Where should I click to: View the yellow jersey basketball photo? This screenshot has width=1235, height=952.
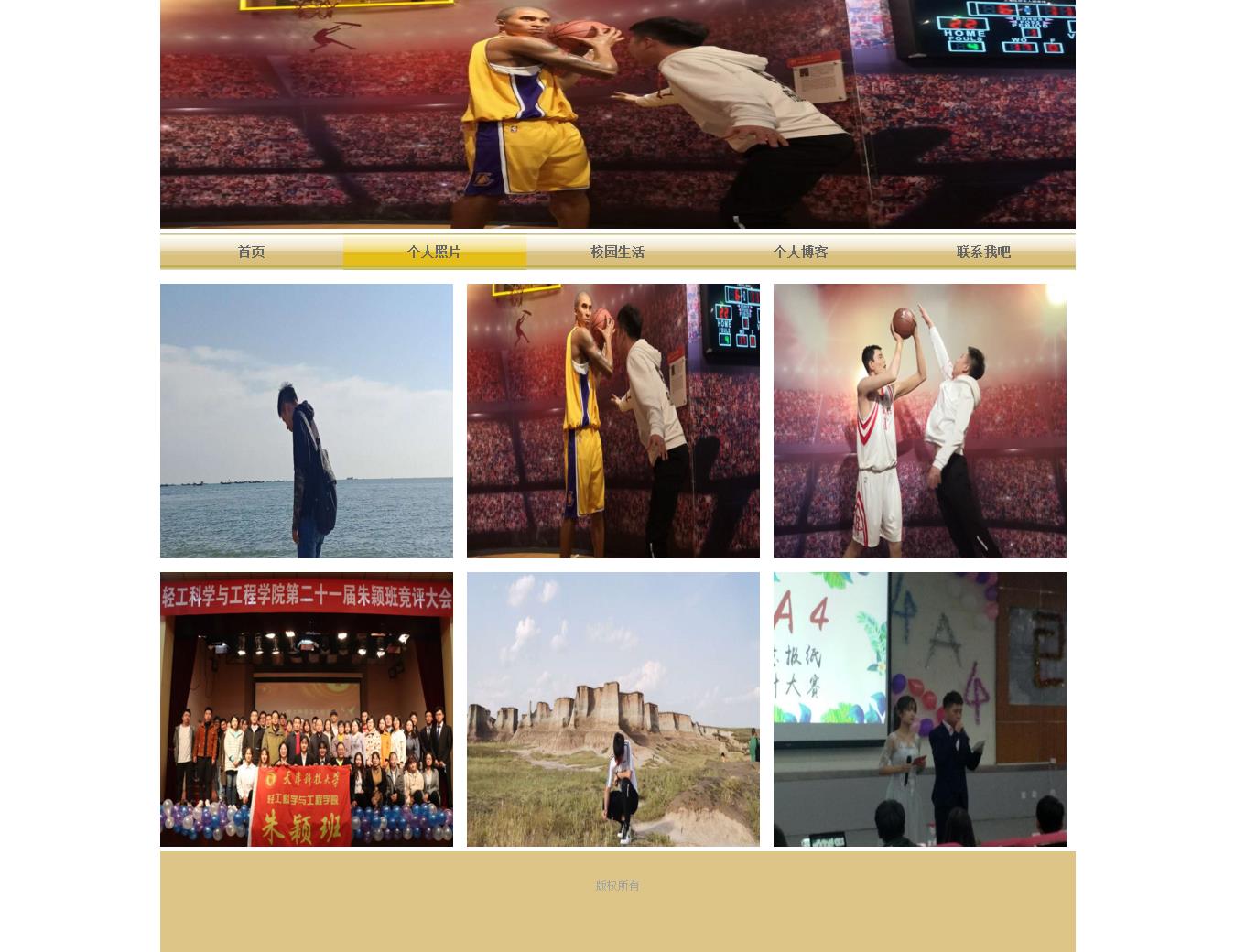(612, 421)
